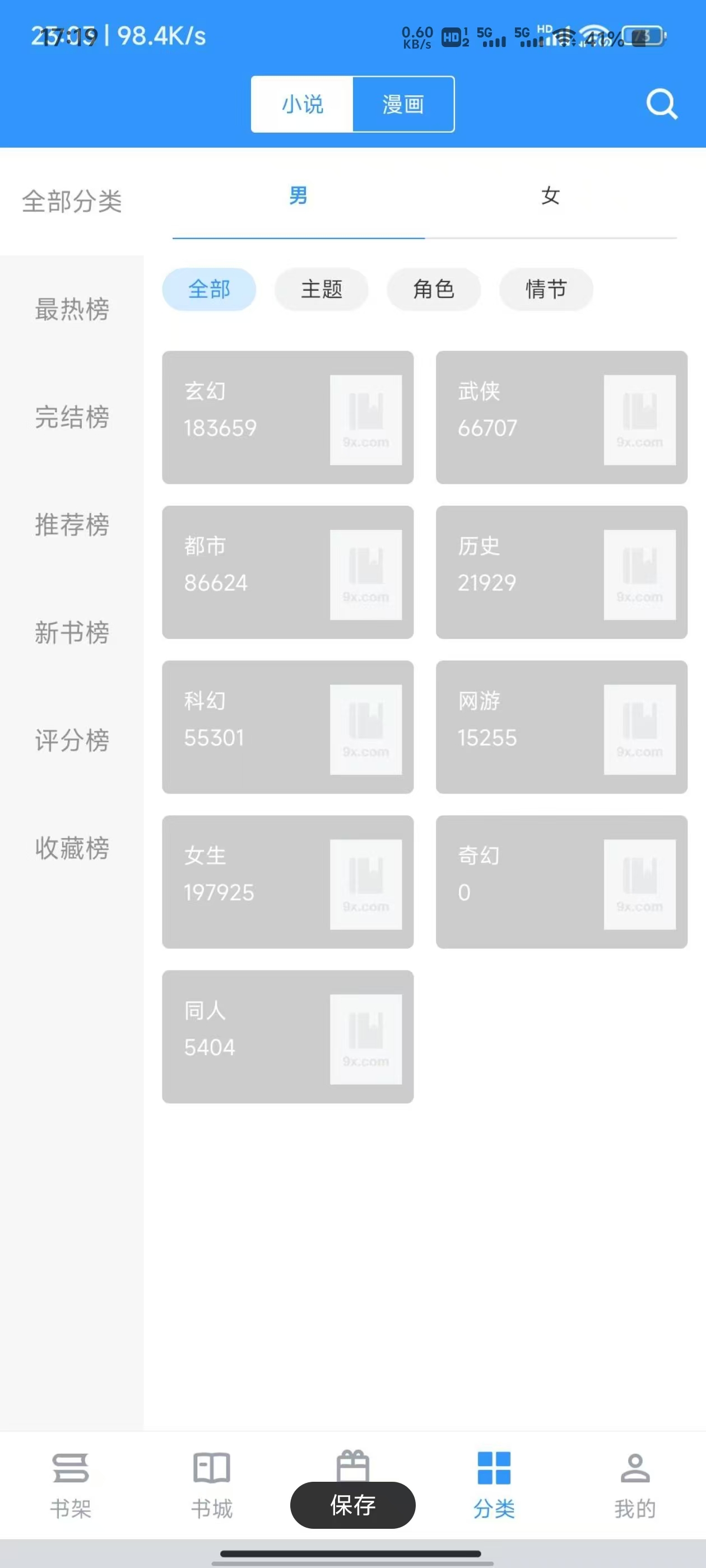The height and width of the screenshot is (1568, 706).
Task: Switch to the 女 tab
Action: pos(550,197)
